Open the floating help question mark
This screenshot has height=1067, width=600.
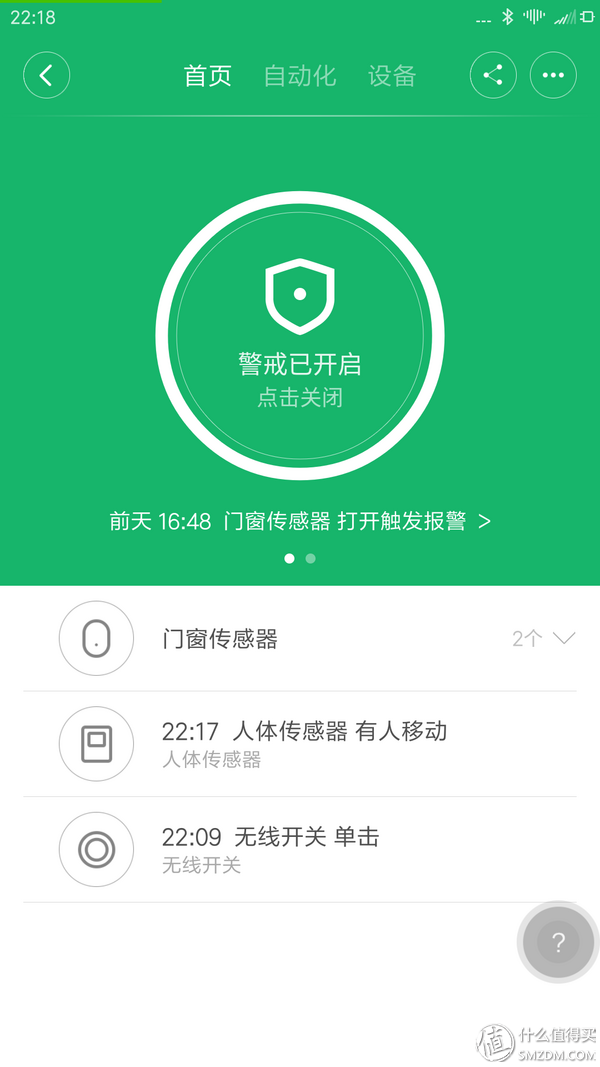[x=558, y=942]
